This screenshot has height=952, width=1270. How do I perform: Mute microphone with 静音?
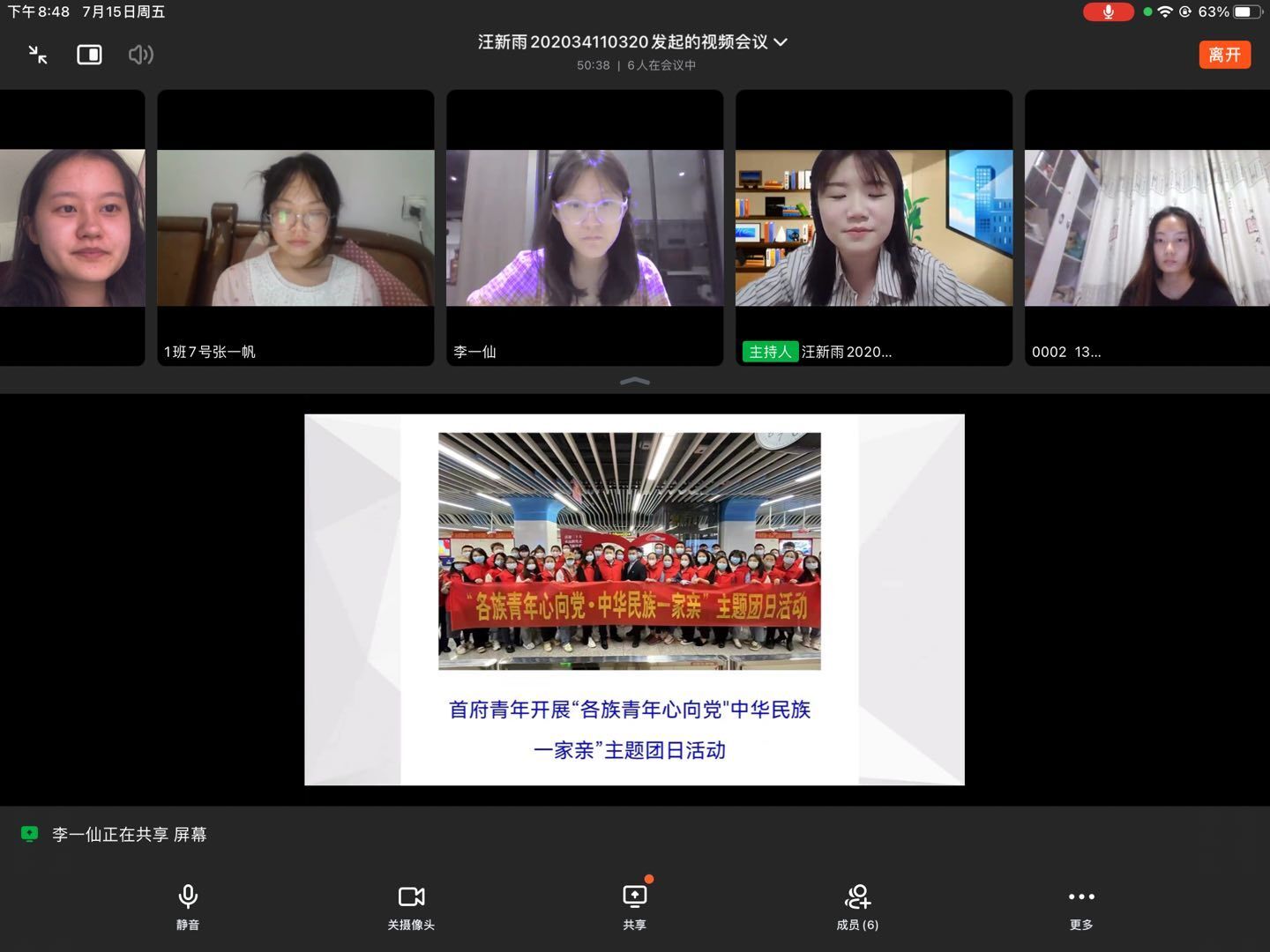coord(188,905)
